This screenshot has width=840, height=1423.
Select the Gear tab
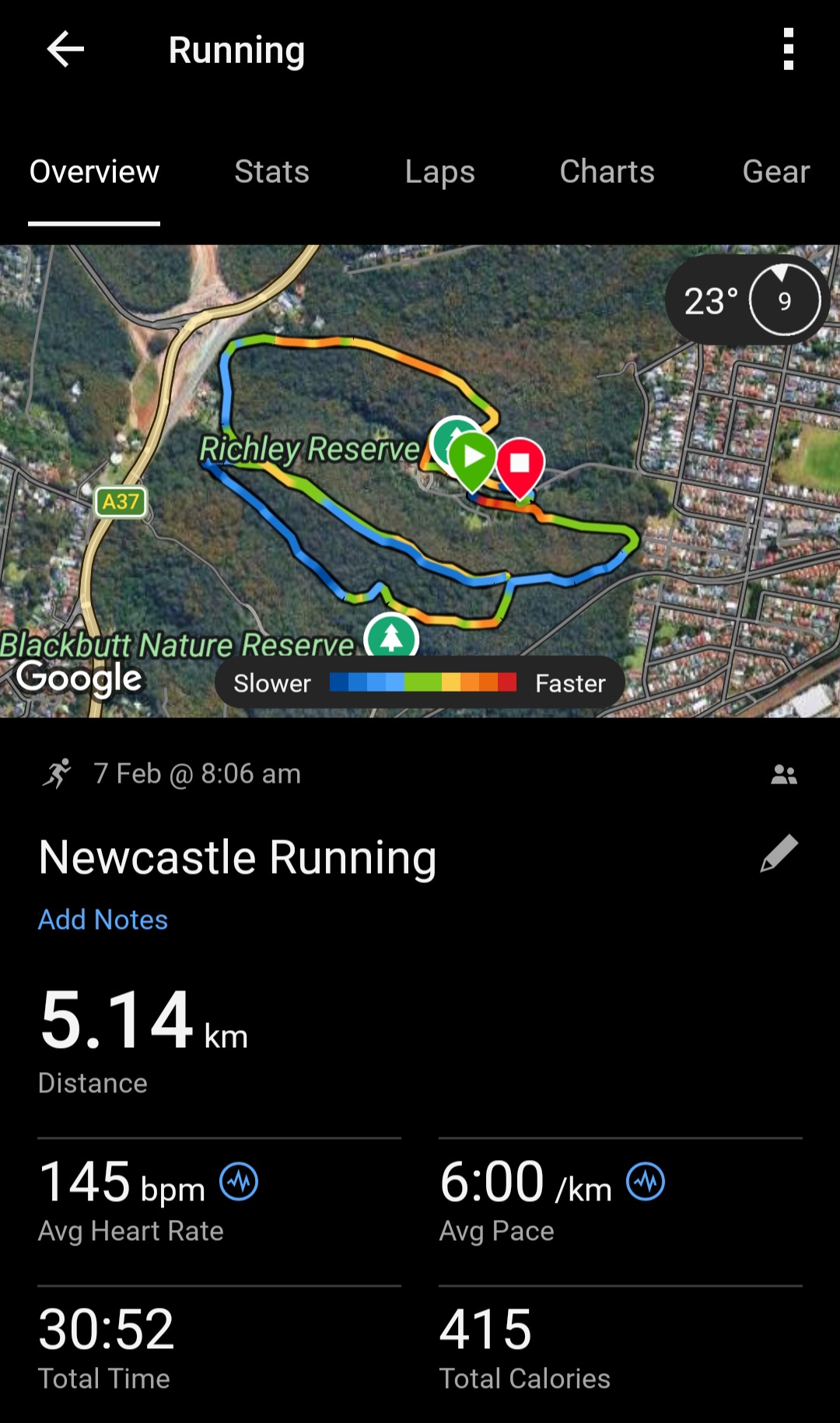pyautogui.click(x=775, y=172)
